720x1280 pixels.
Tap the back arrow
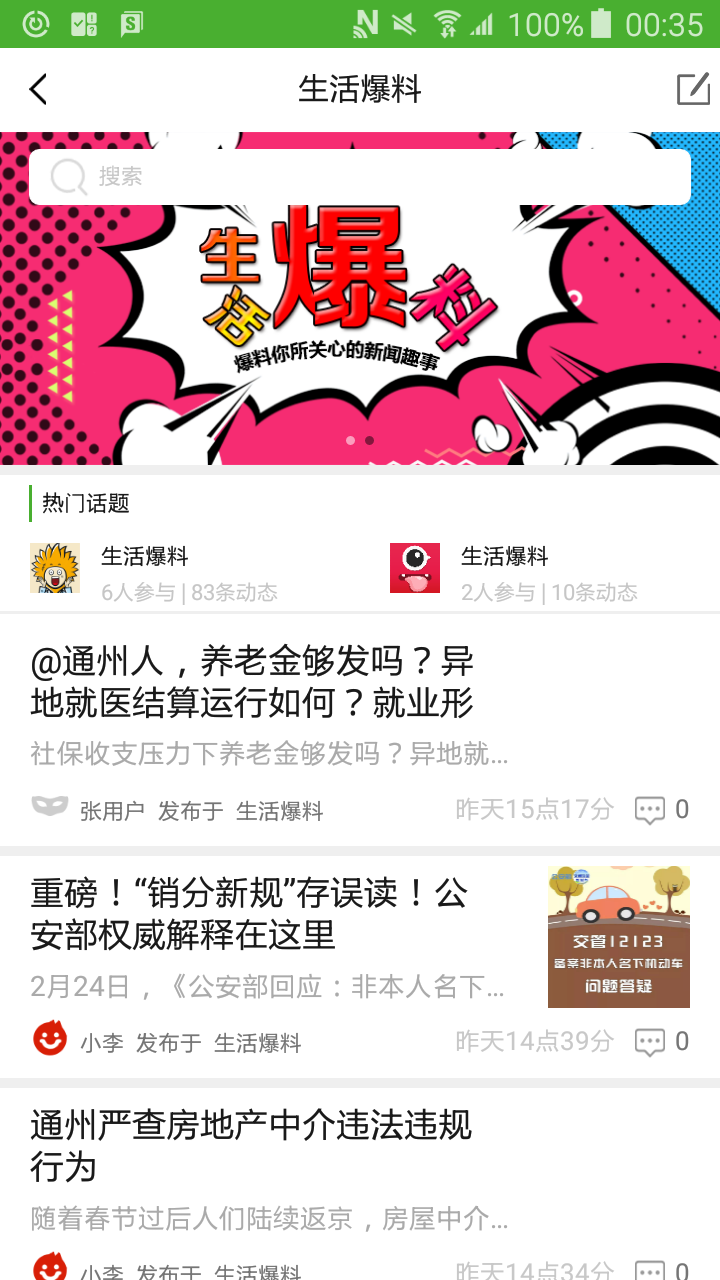38,89
